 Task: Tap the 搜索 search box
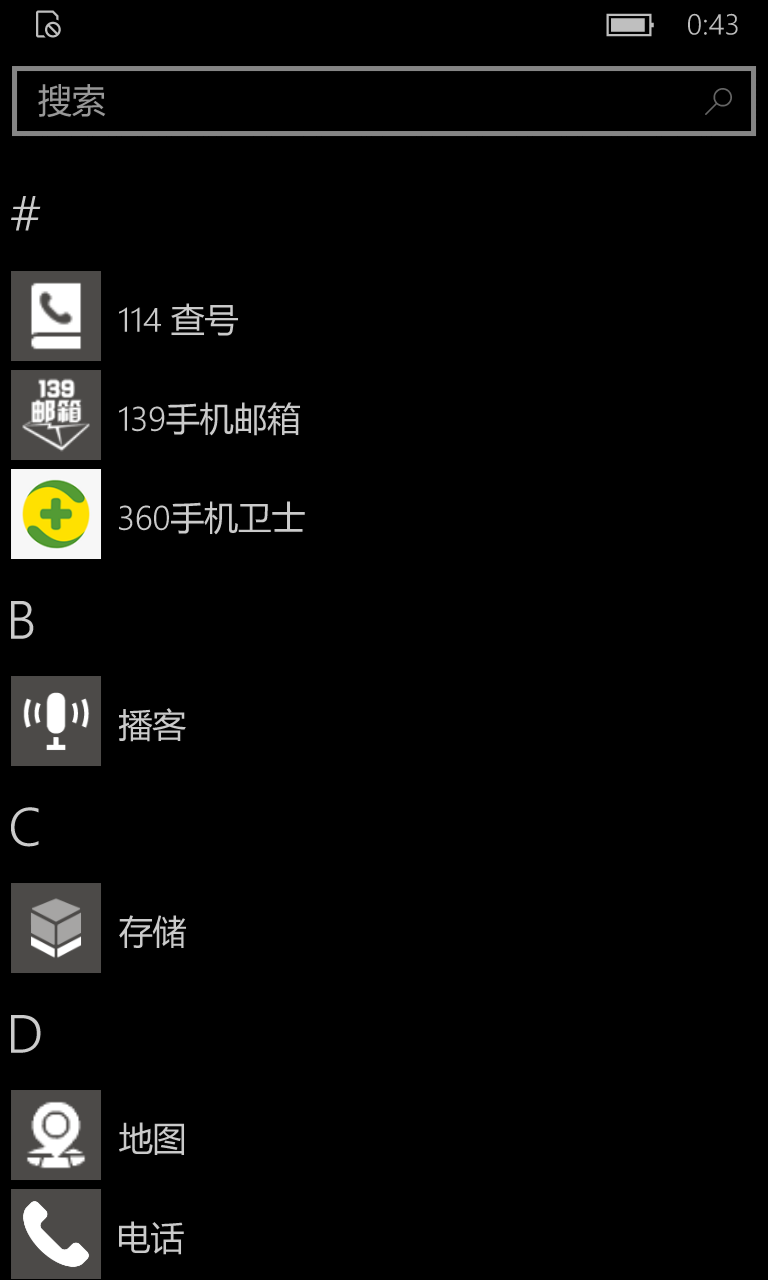[x=383, y=101]
